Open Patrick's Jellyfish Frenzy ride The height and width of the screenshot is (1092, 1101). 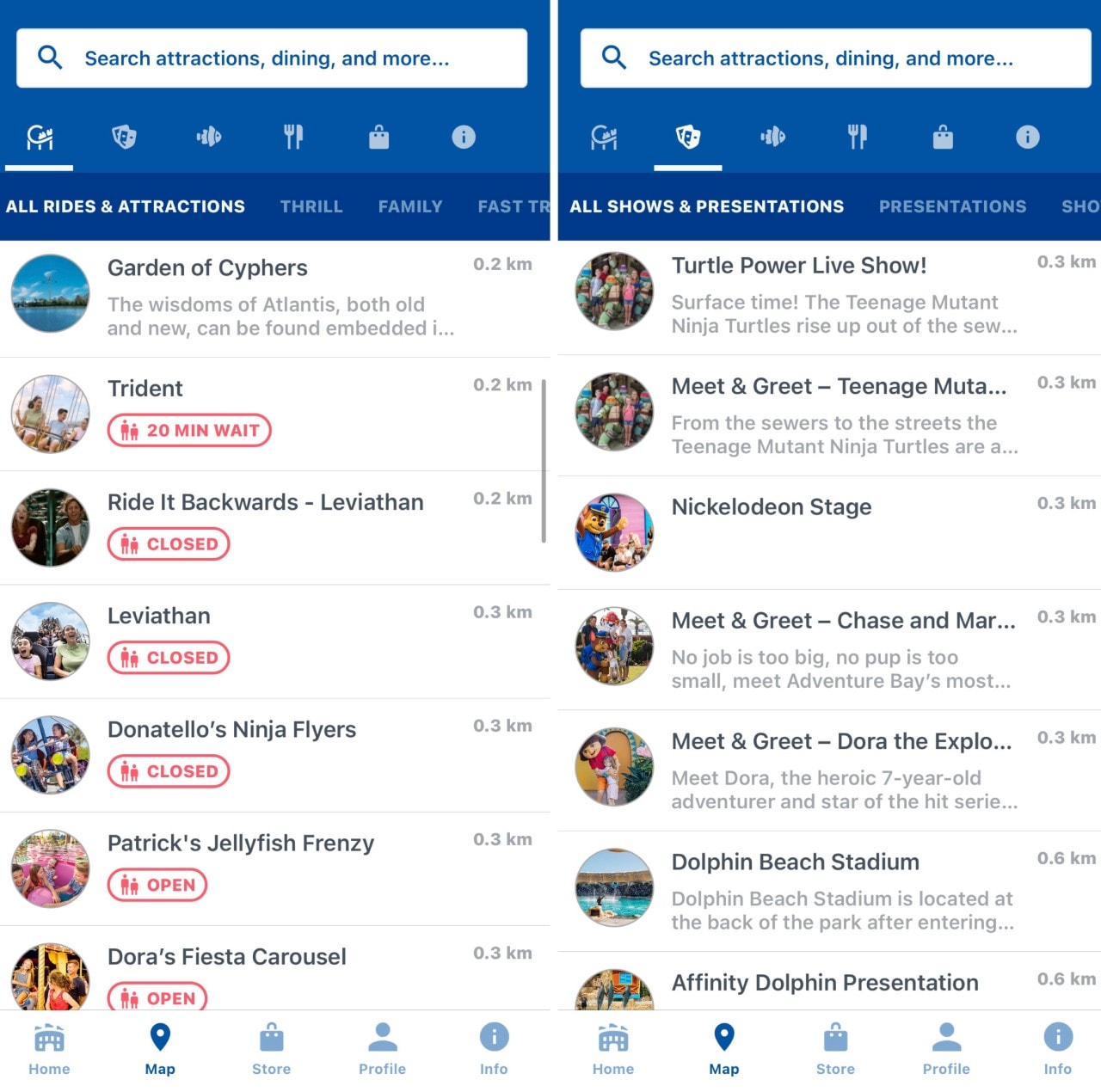coord(275,867)
